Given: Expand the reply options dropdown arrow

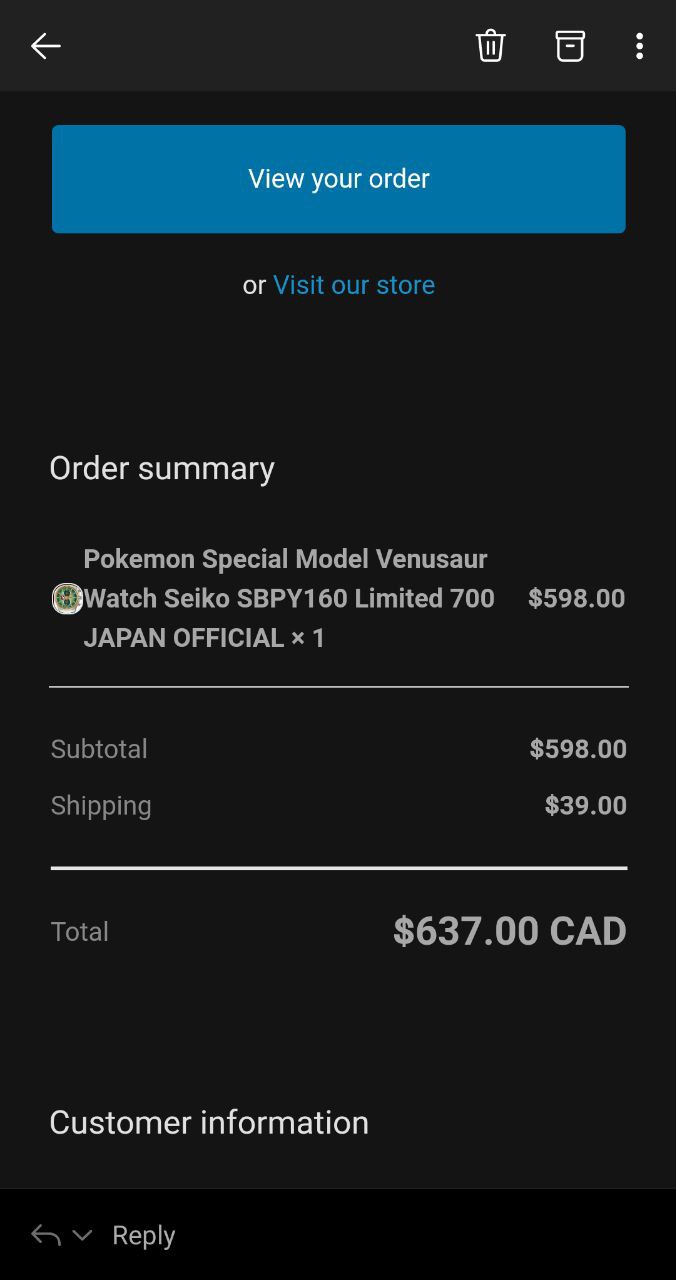Looking at the screenshot, I should [83, 1236].
